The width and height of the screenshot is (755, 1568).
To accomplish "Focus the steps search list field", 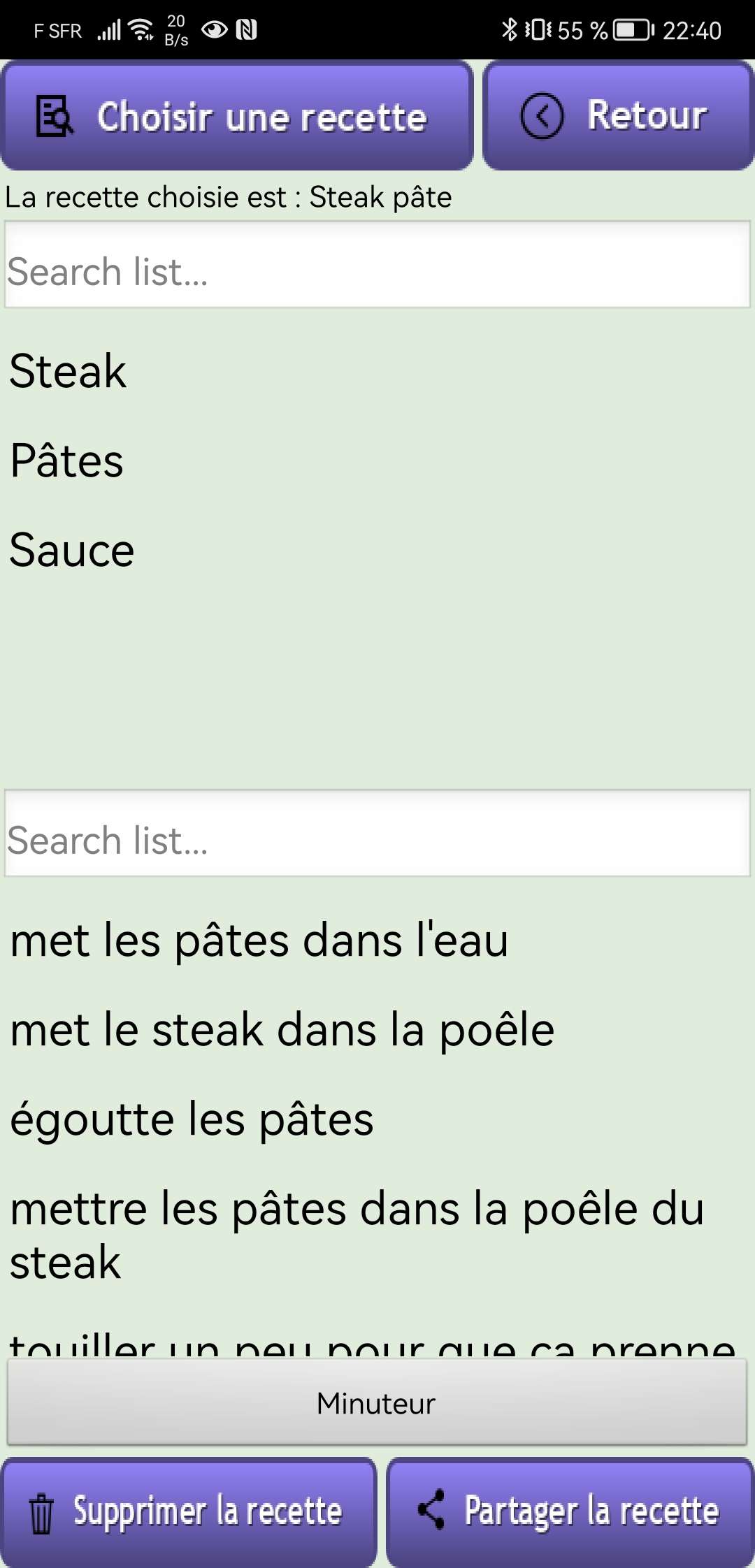I will pos(377,833).
